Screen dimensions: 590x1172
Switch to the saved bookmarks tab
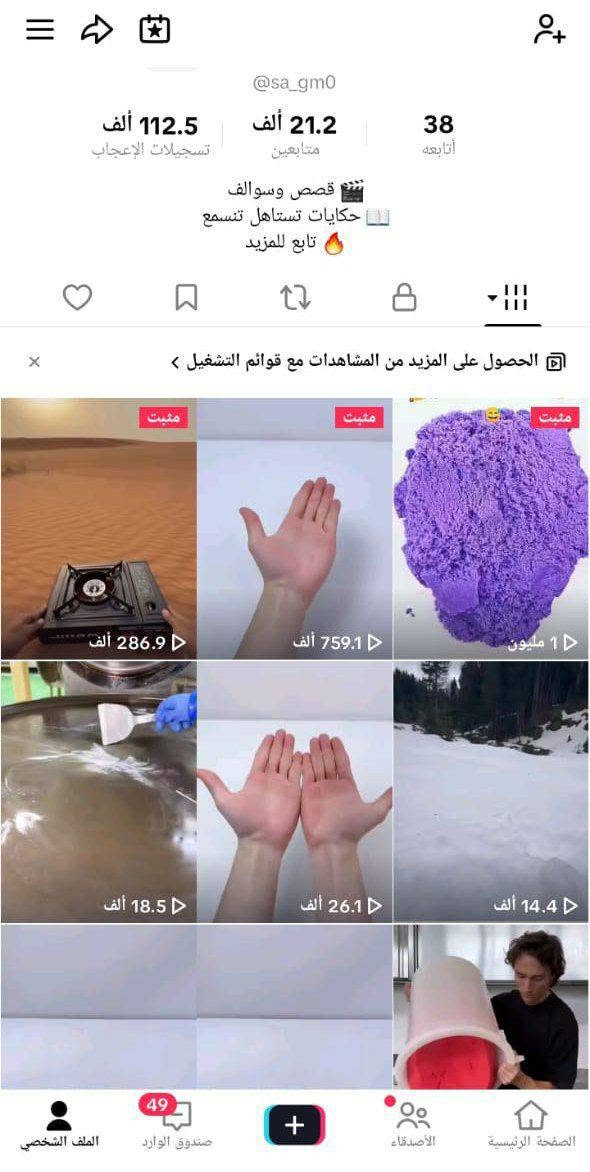click(x=186, y=297)
